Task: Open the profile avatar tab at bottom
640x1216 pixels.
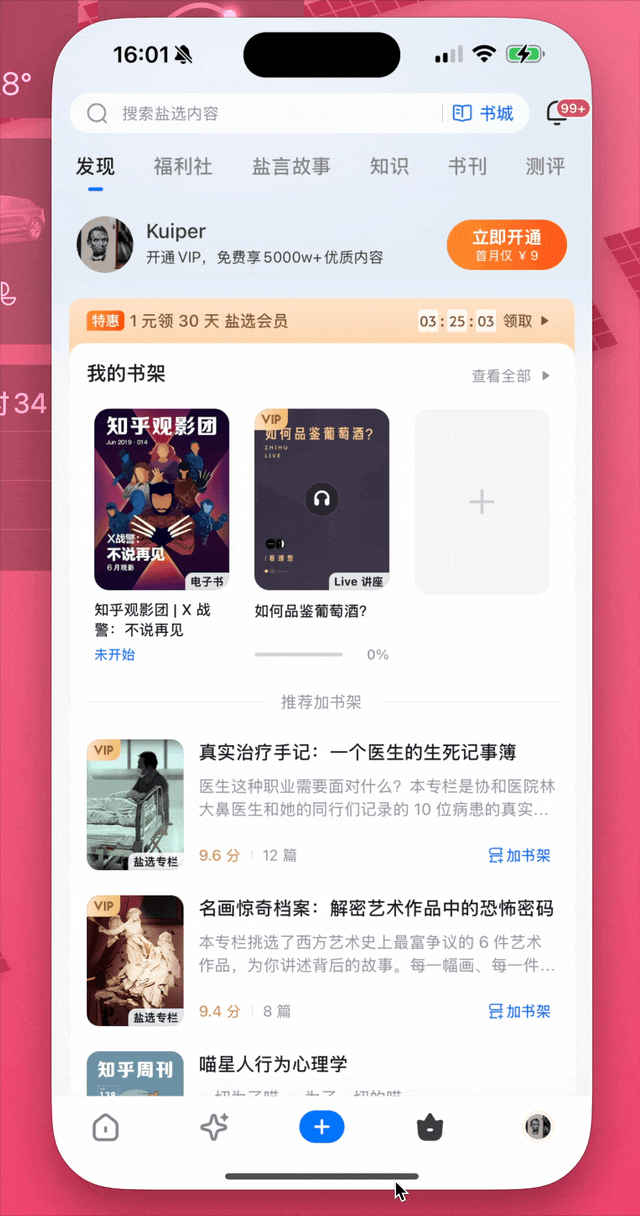Action: click(538, 1127)
